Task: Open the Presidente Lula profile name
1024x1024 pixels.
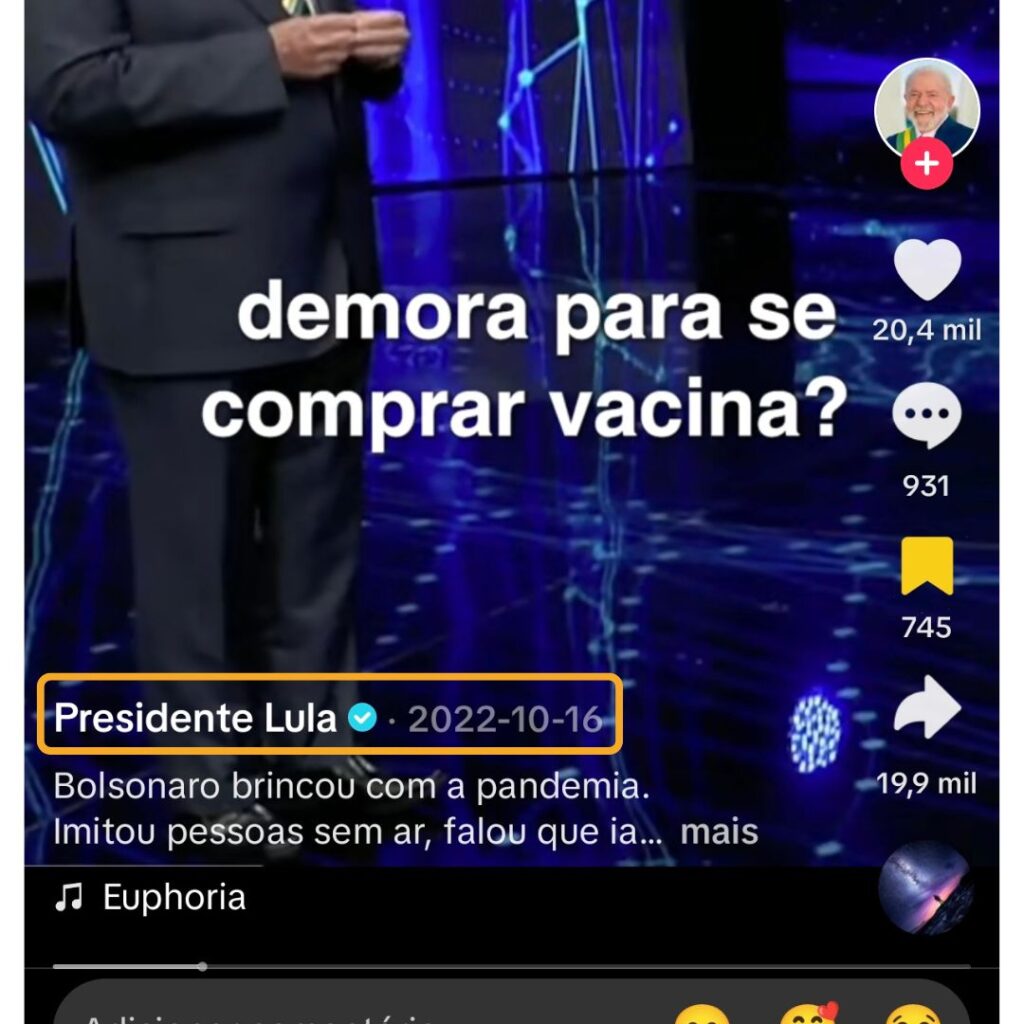Action: 195,718
